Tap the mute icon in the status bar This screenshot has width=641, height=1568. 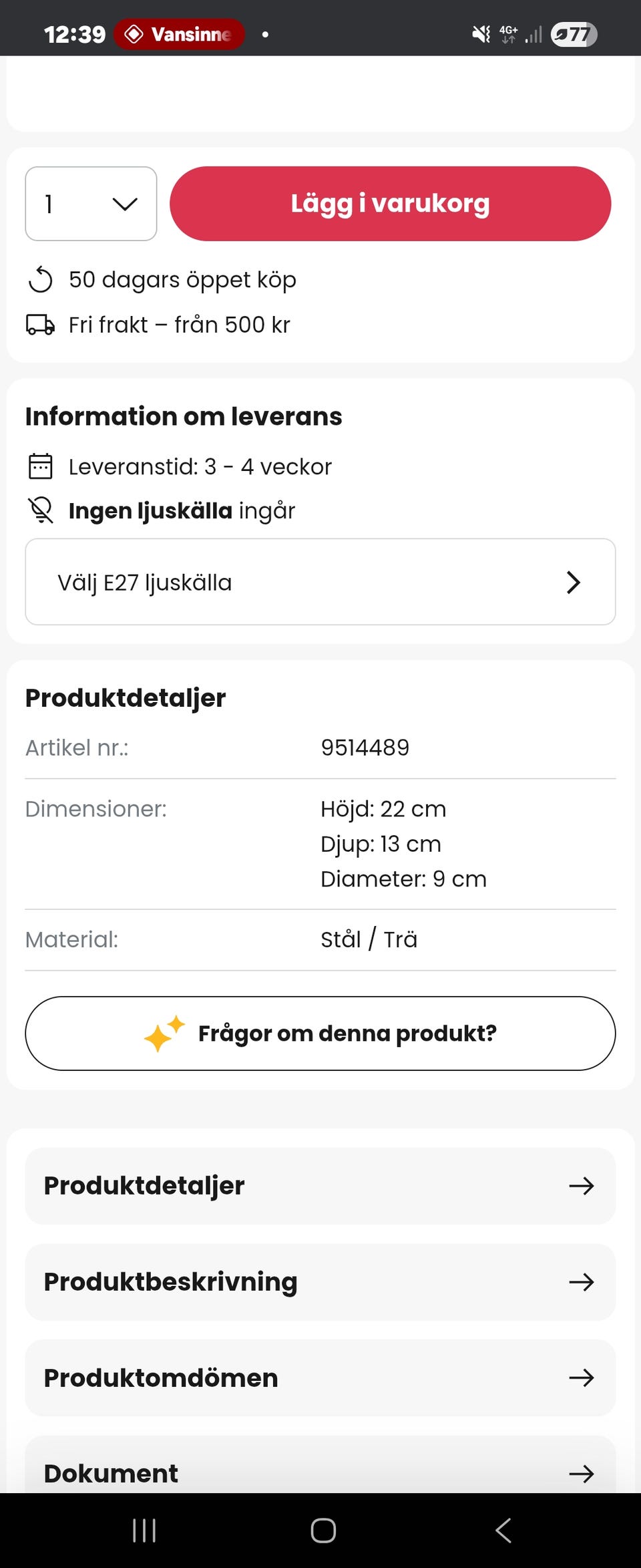tap(479, 33)
